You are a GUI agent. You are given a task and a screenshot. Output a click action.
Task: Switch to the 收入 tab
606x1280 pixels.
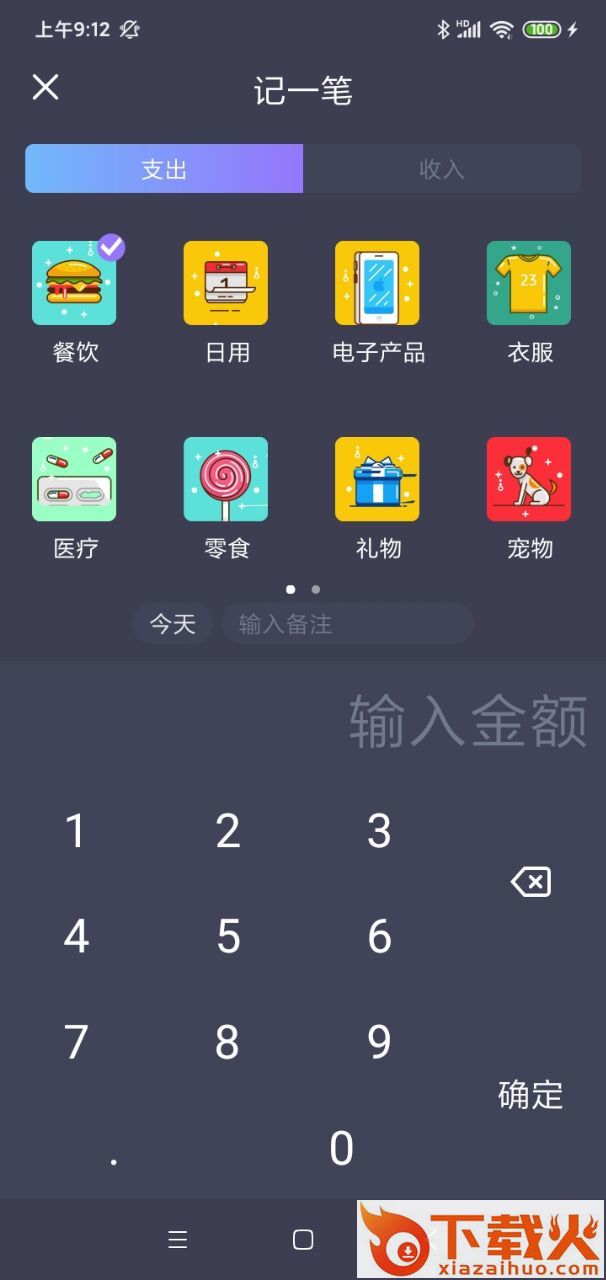click(x=441, y=169)
